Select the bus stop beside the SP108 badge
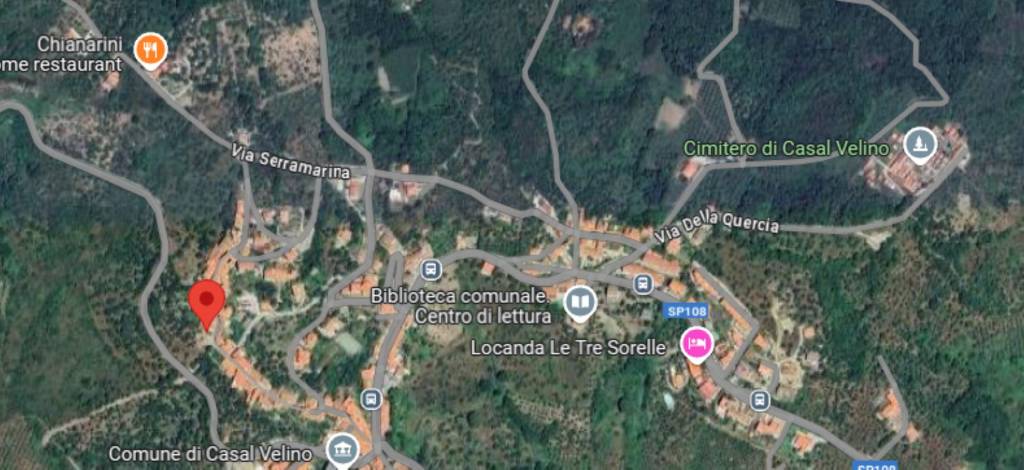The height and width of the screenshot is (470, 1024). [643, 284]
